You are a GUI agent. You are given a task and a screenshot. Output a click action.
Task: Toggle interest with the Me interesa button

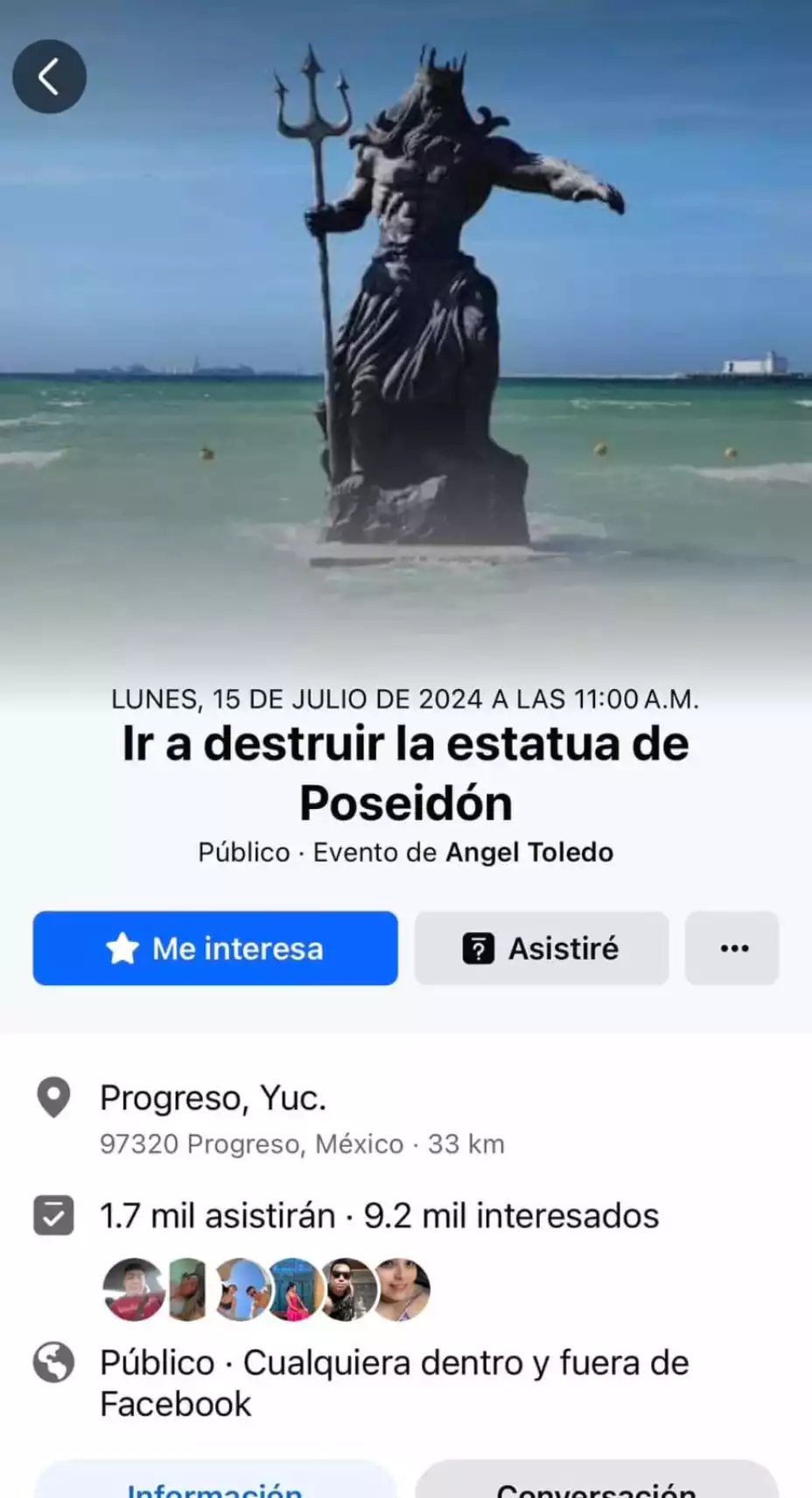click(x=214, y=947)
